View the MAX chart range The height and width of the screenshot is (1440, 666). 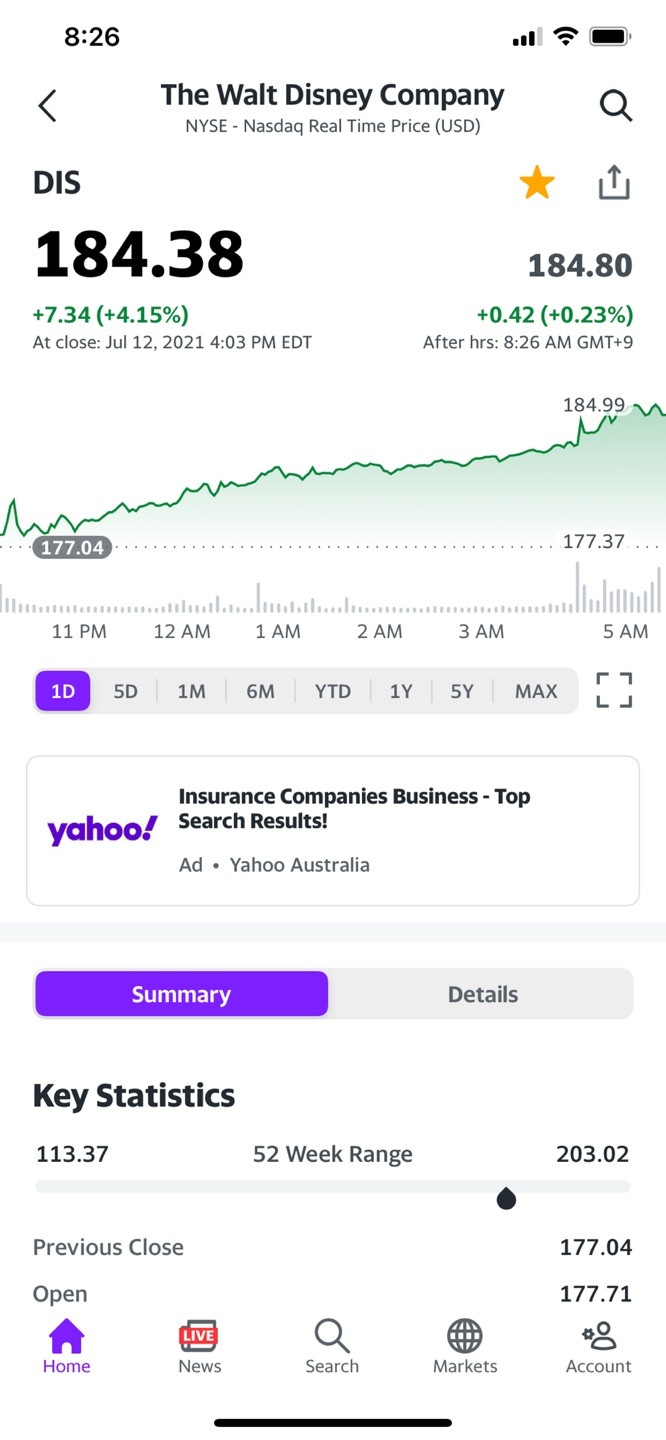(536, 691)
